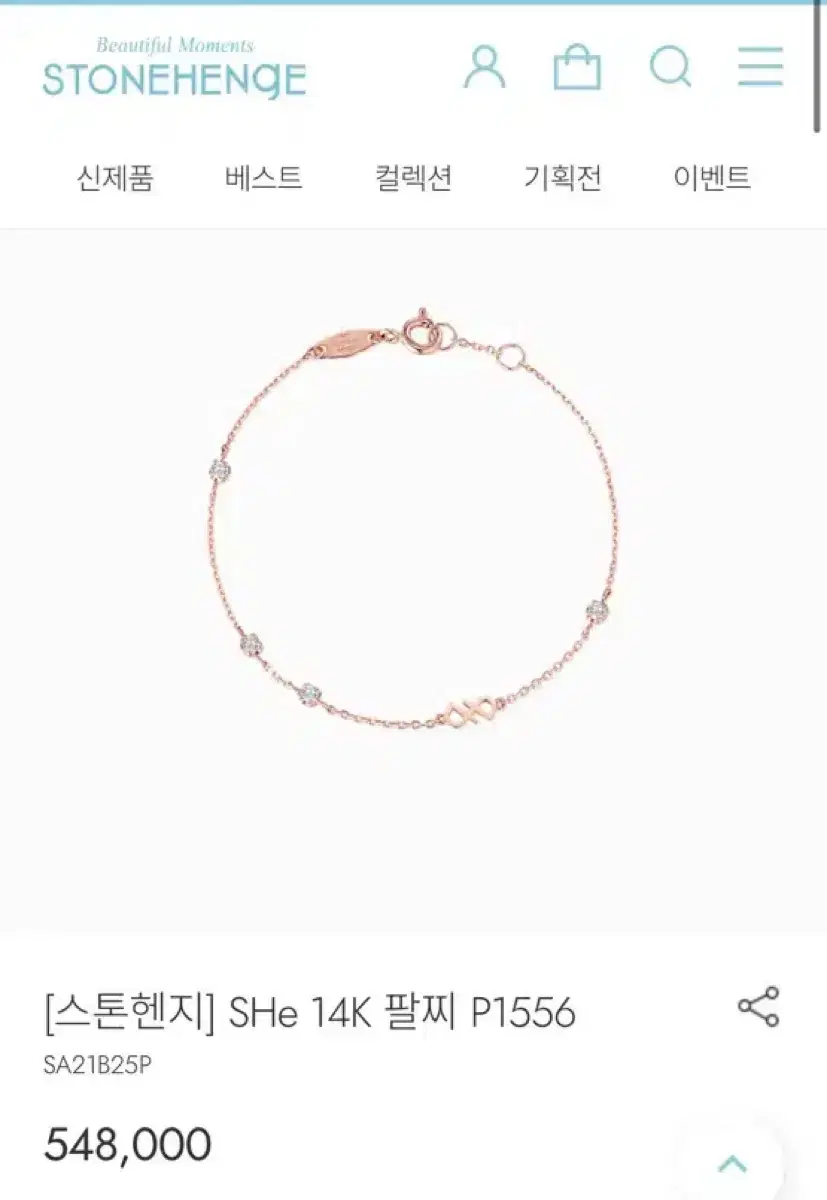The width and height of the screenshot is (827, 1200).
Task: Select the 기획전 menu item
Action: click(563, 178)
